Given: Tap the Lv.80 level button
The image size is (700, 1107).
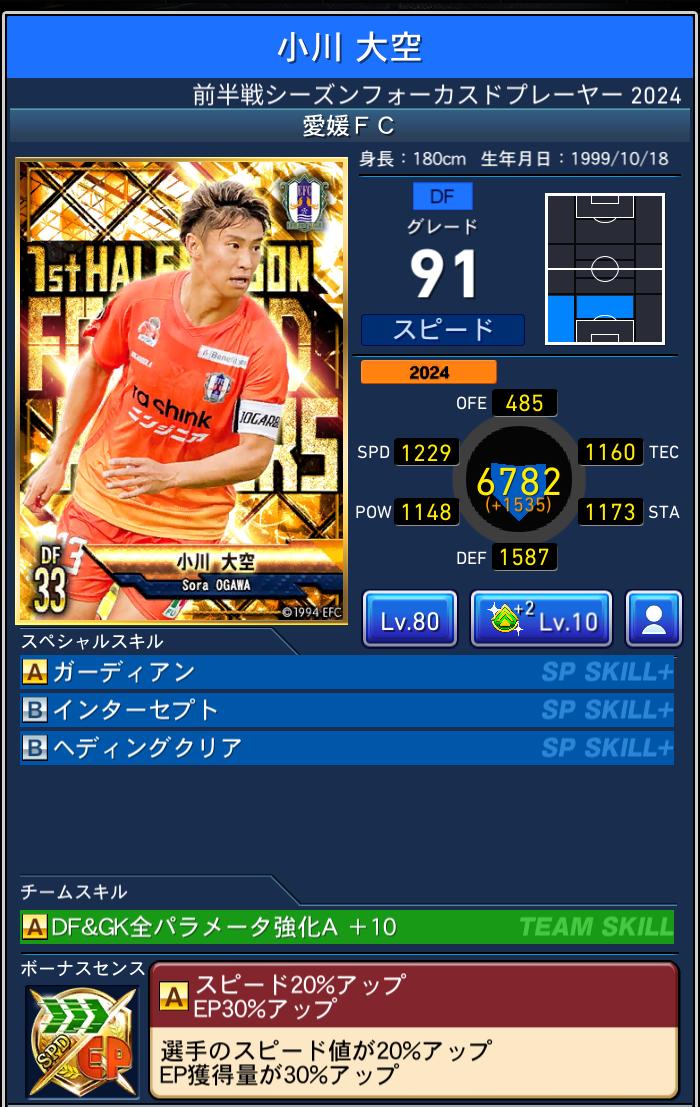Looking at the screenshot, I should coord(409,620).
